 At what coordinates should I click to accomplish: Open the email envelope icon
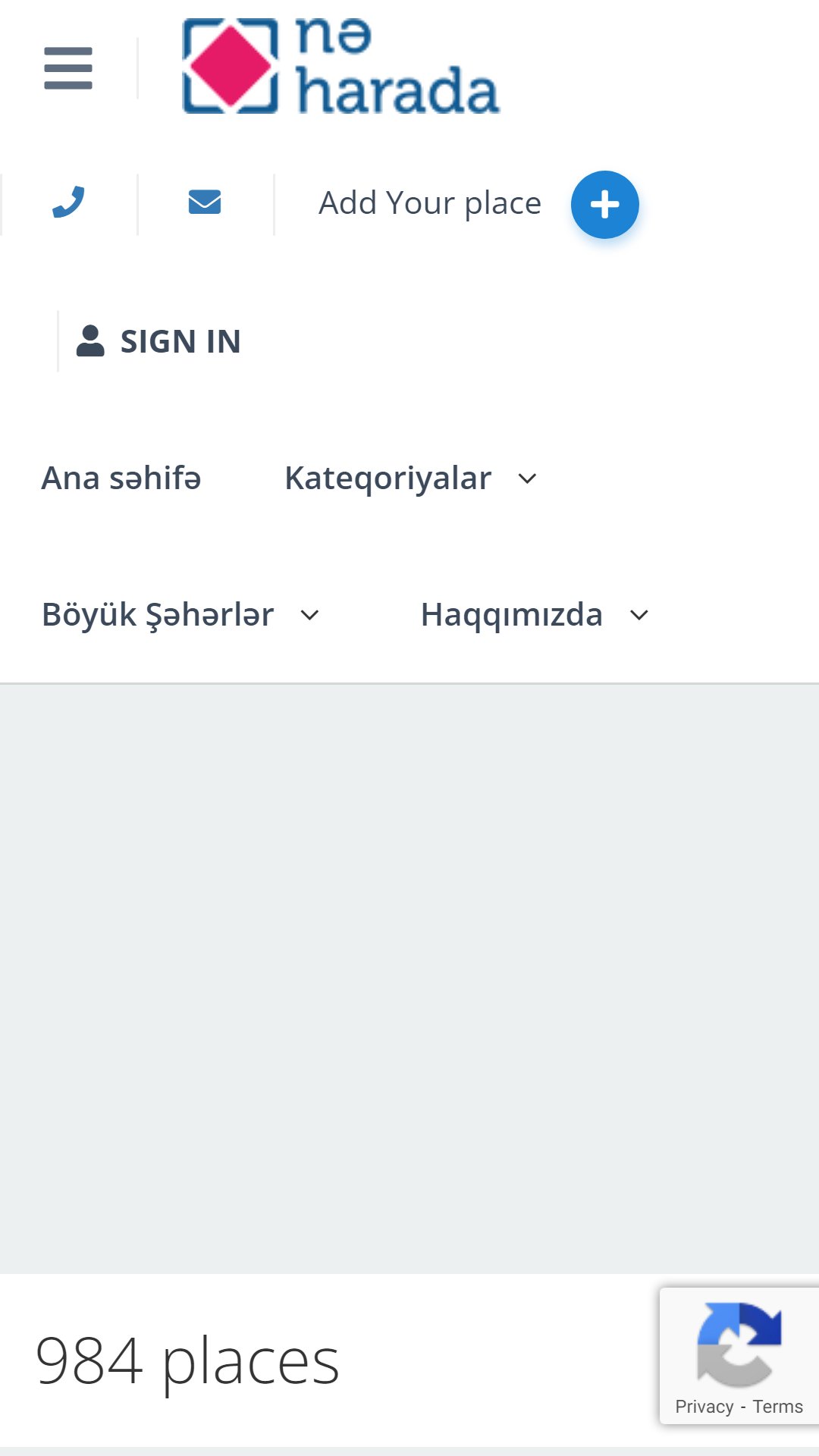(x=205, y=202)
